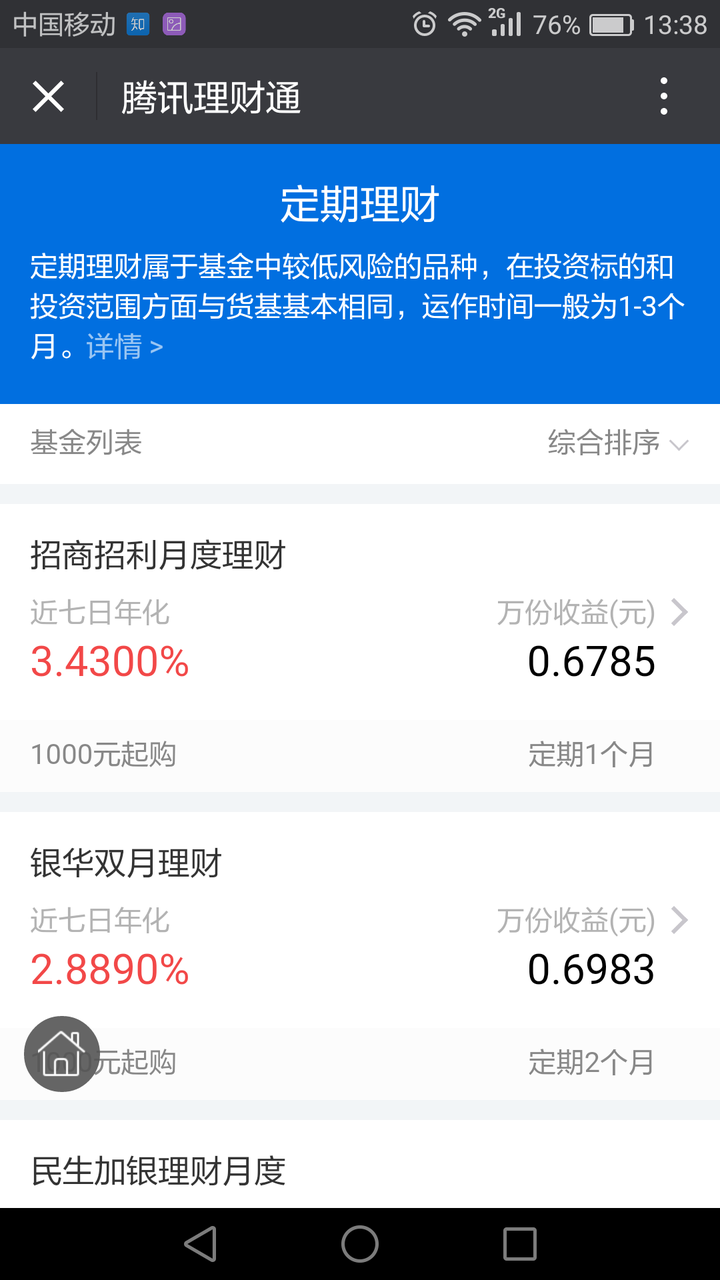Select the 基金列表 section label

tap(86, 443)
